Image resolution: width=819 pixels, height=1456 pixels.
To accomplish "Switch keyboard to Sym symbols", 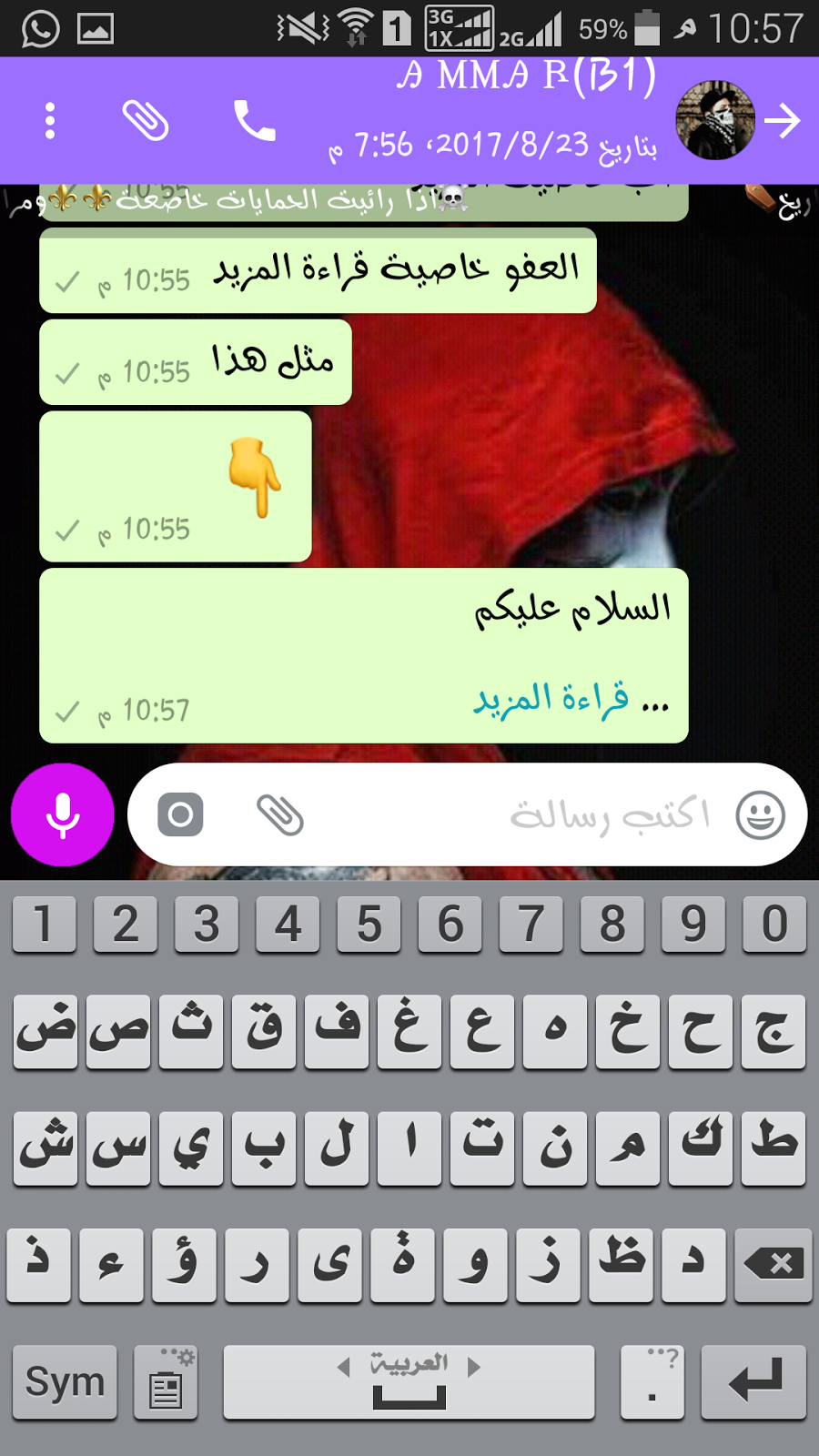I will (65, 1382).
